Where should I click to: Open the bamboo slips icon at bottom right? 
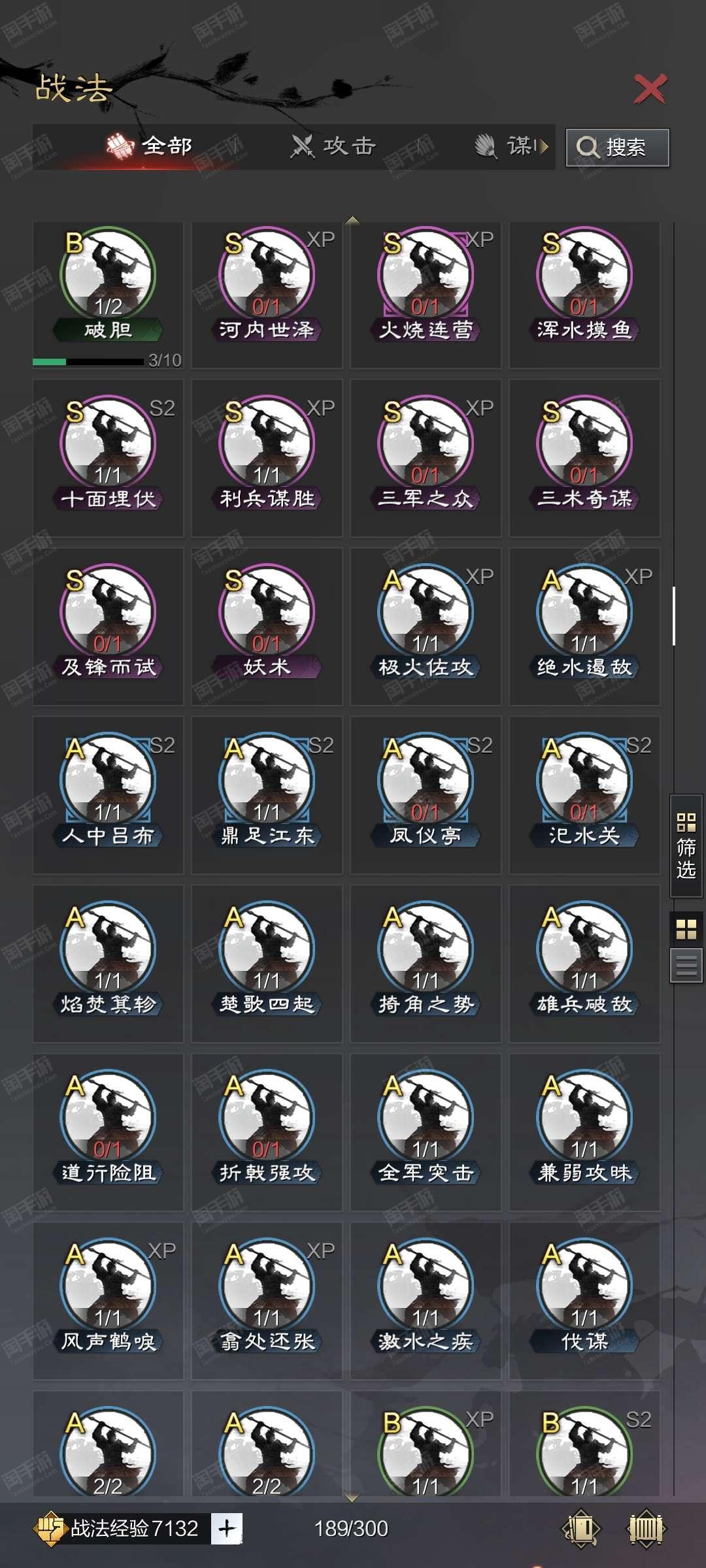pyautogui.click(x=646, y=1528)
